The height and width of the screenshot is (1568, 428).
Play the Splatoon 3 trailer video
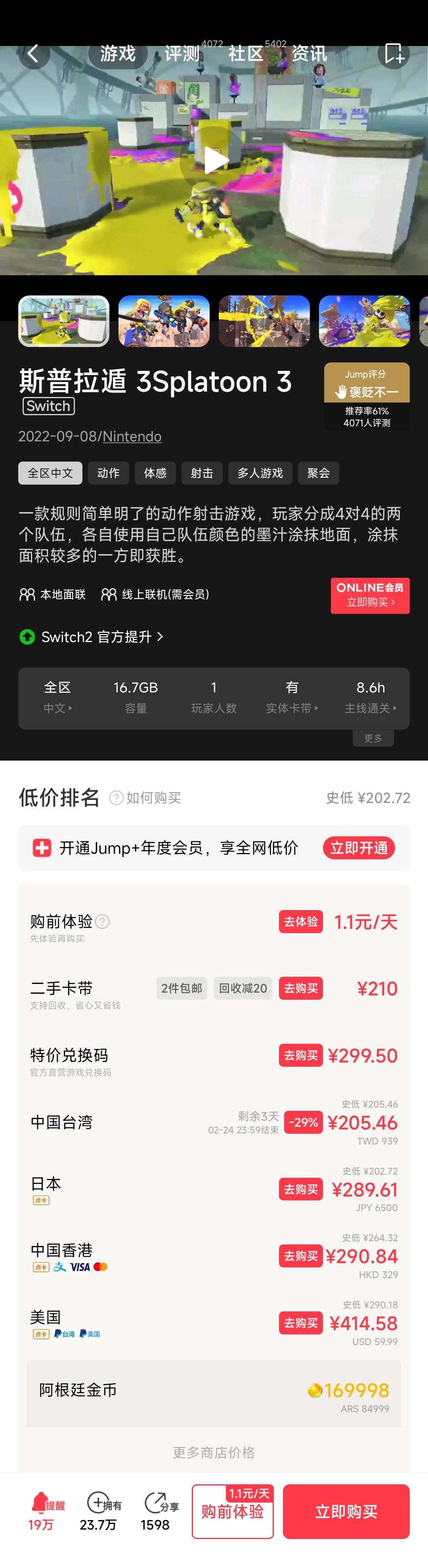(213, 160)
